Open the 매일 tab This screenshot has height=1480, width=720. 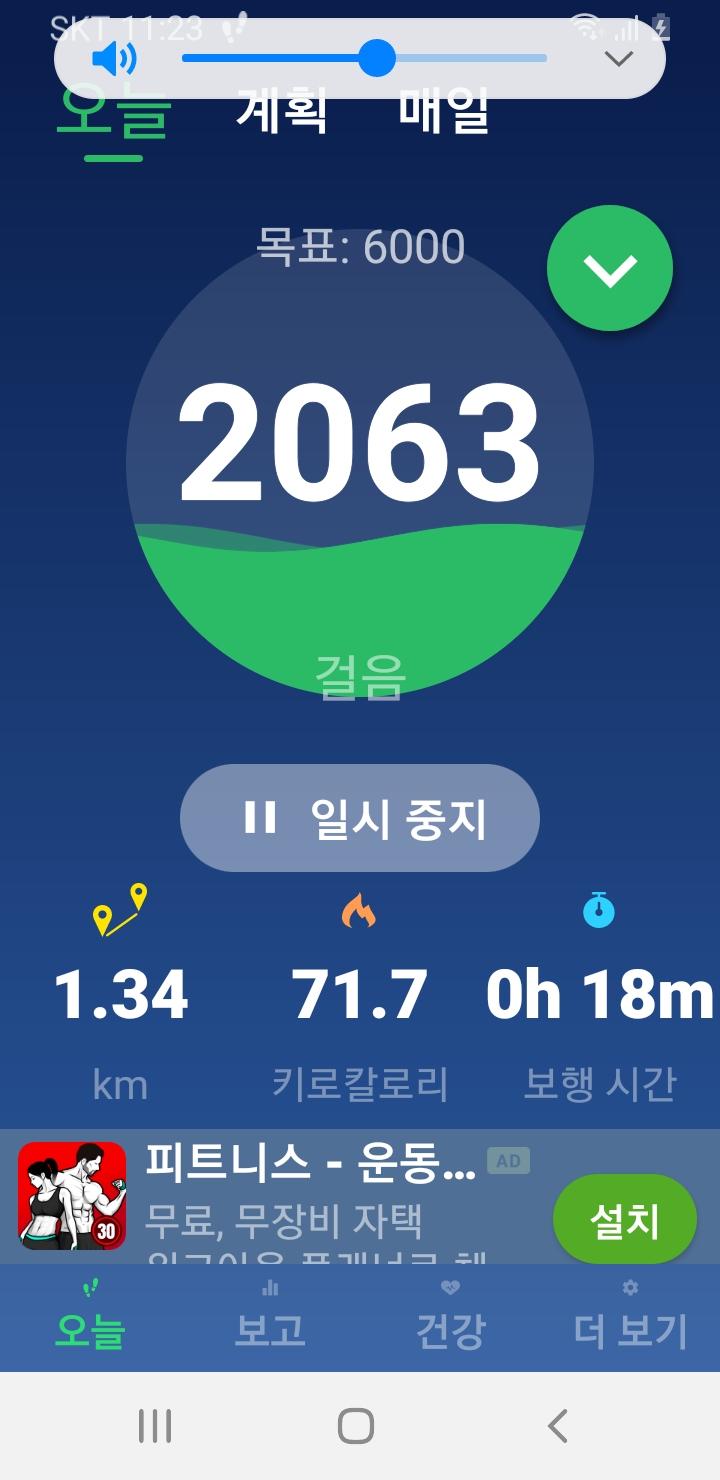click(444, 112)
